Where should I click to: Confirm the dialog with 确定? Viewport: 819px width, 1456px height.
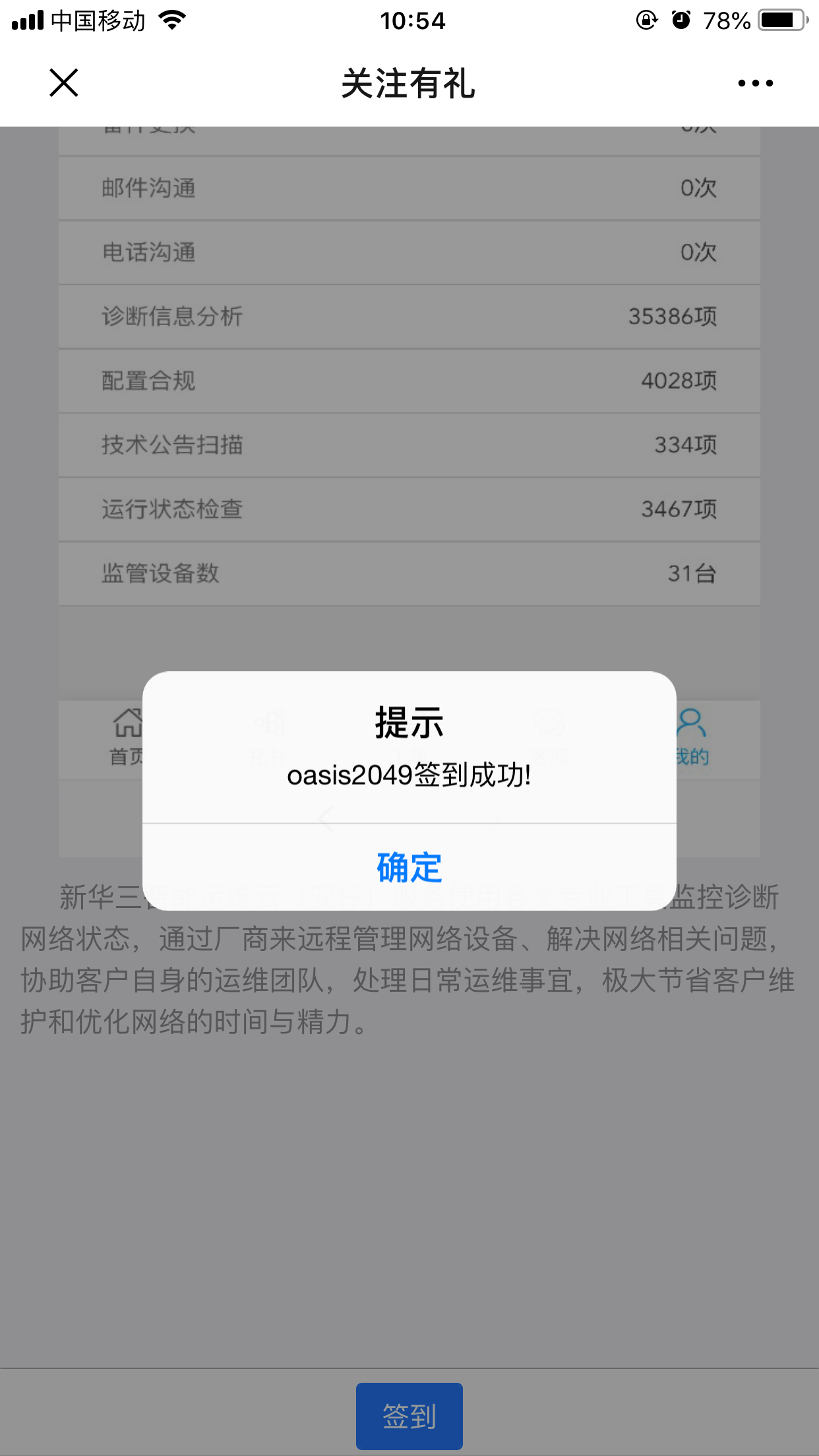pos(409,866)
